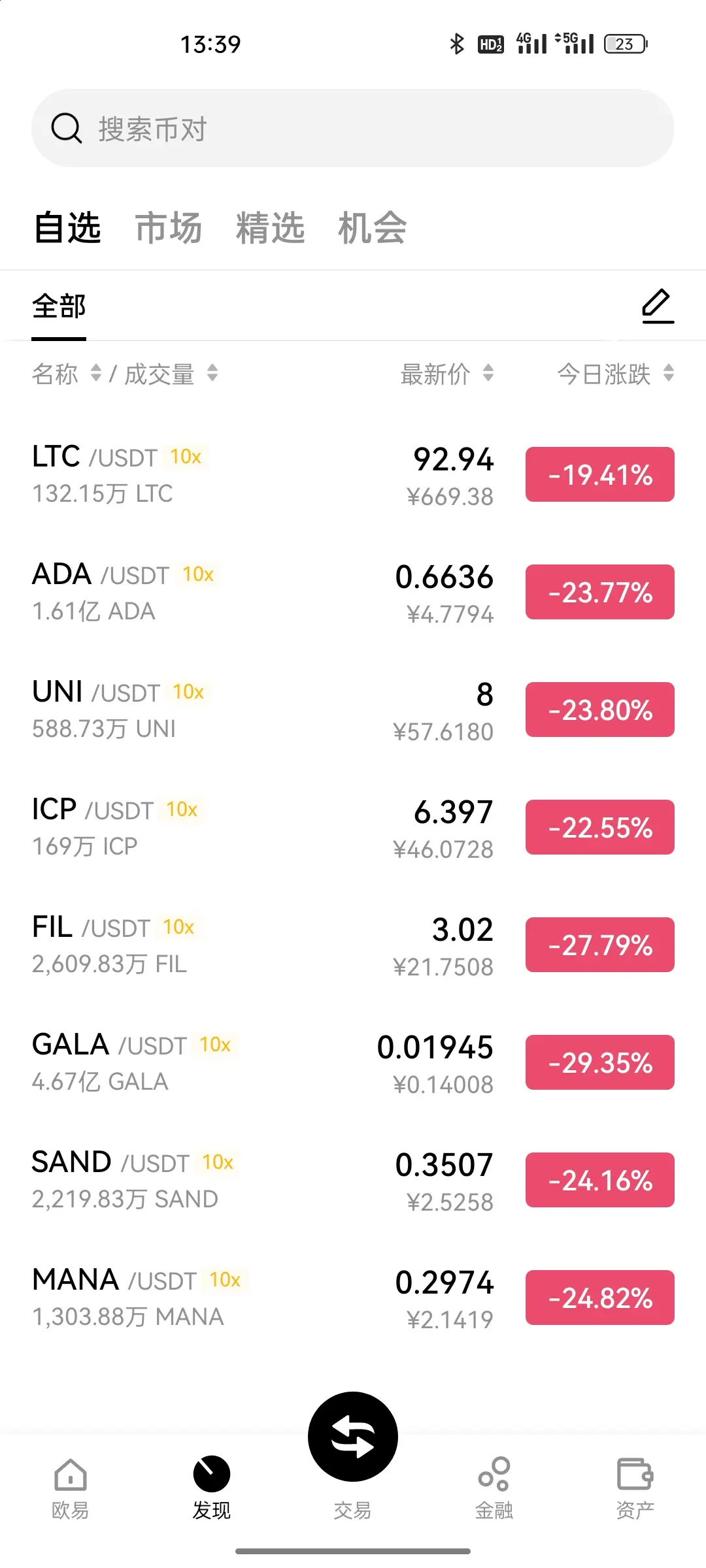The height and width of the screenshot is (1568, 706).
Task: Sort the list by 最新价
Action: click(446, 374)
